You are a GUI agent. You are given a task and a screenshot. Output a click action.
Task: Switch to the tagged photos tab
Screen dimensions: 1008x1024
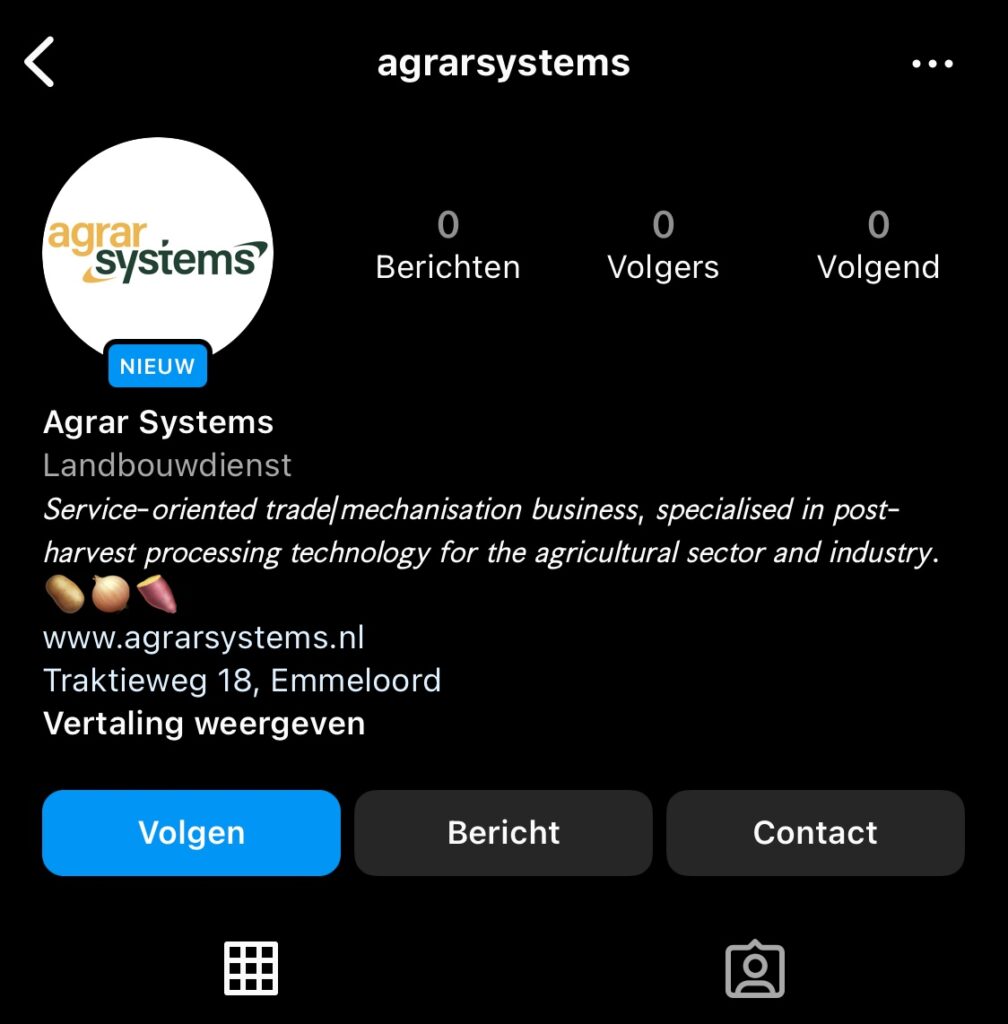[755, 968]
